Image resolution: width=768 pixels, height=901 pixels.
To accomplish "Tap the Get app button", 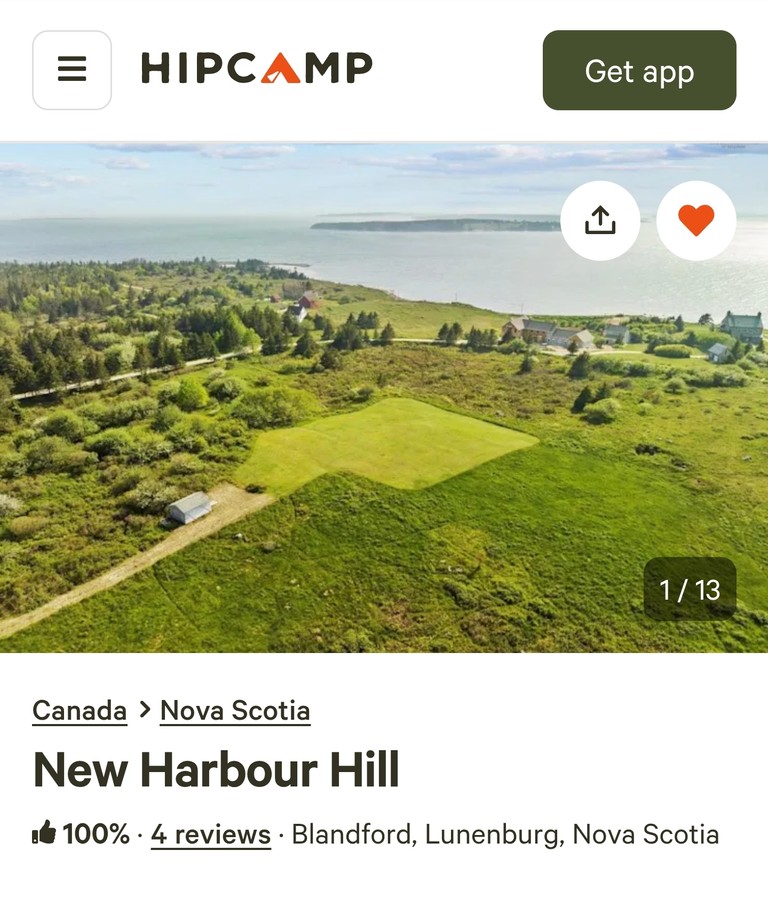I will (x=639, y=70).
